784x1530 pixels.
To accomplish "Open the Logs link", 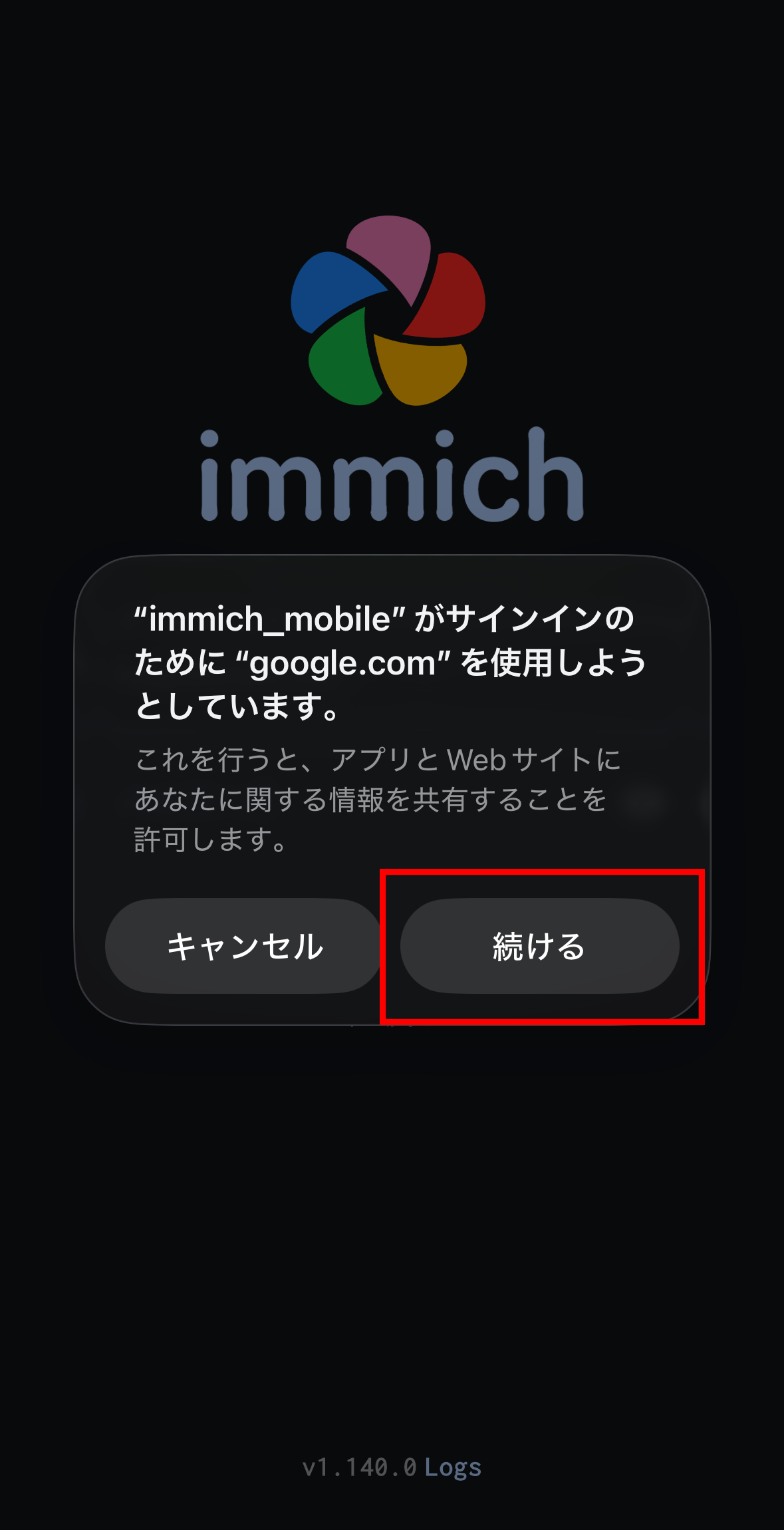I will click(453, 1467).
